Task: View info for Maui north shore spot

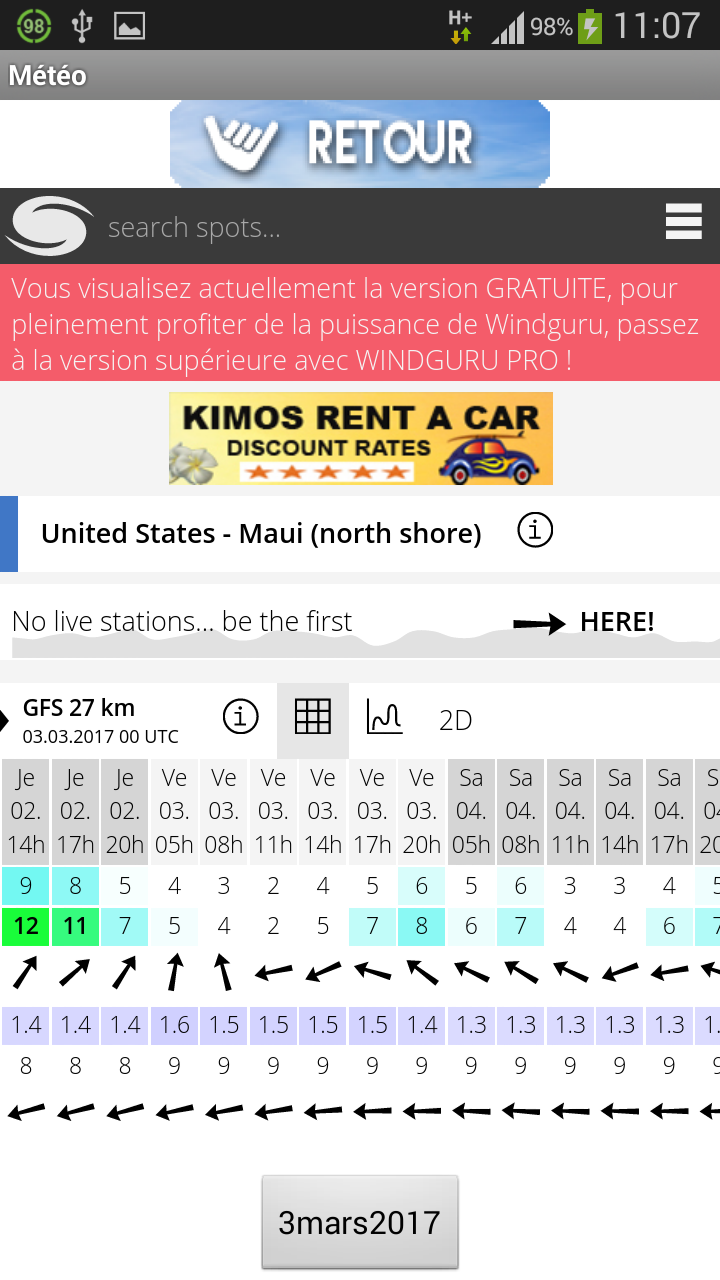Action: click(x=535, y=532)
